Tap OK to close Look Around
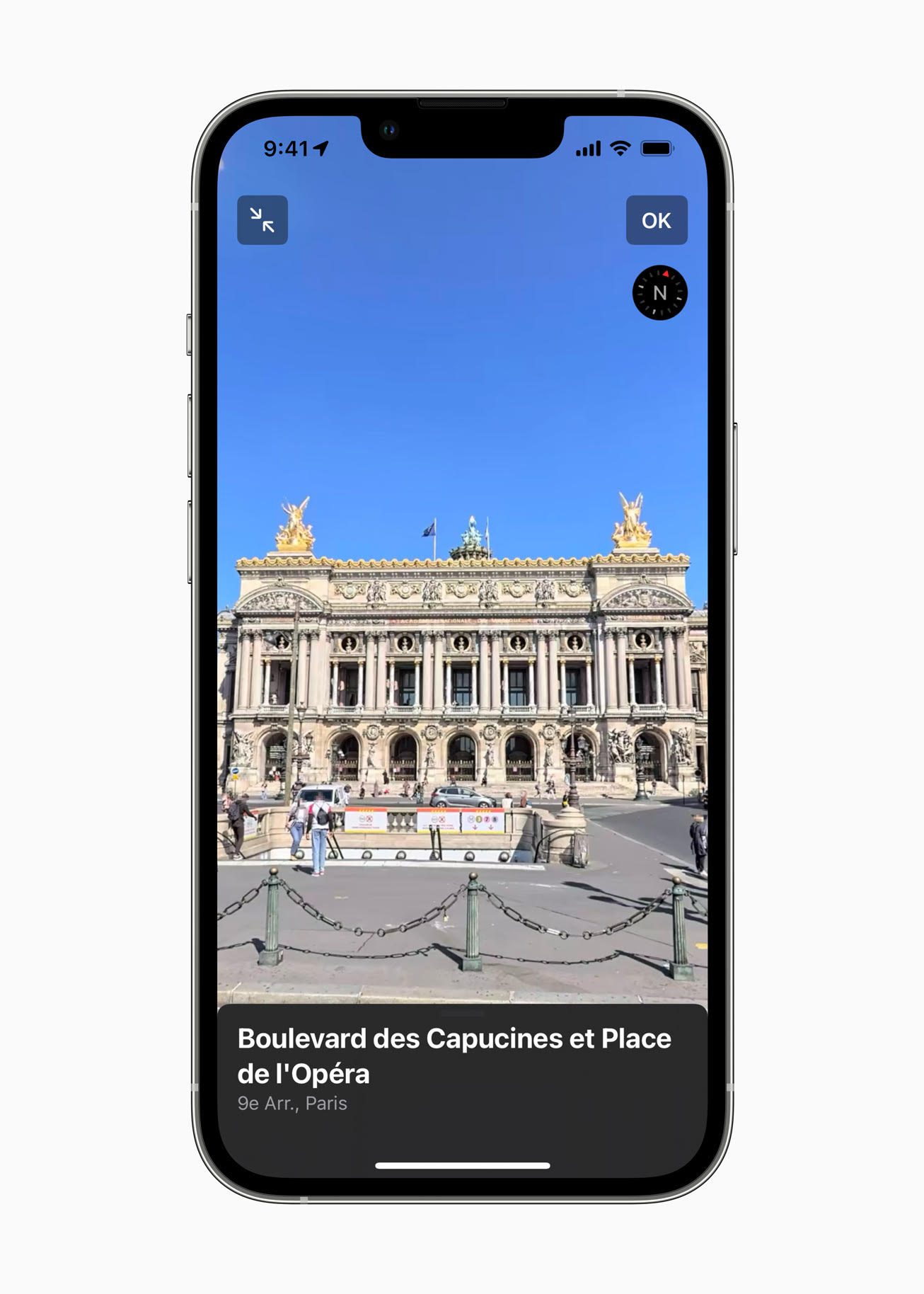 click(x=656, y=220)
